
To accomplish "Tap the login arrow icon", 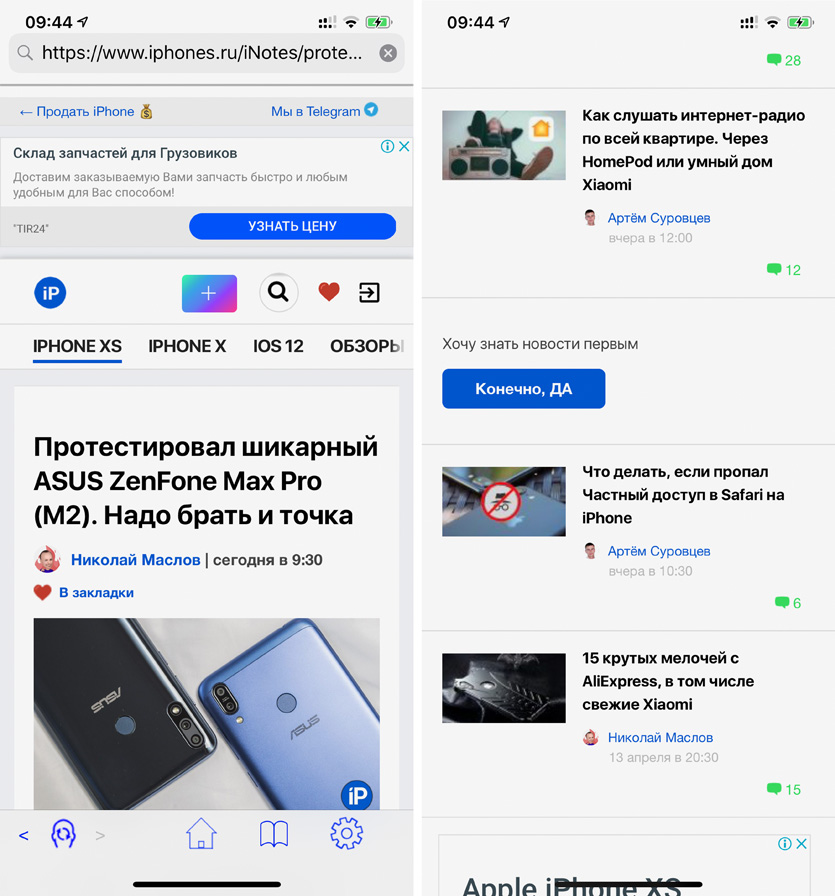I will point(369,292).
